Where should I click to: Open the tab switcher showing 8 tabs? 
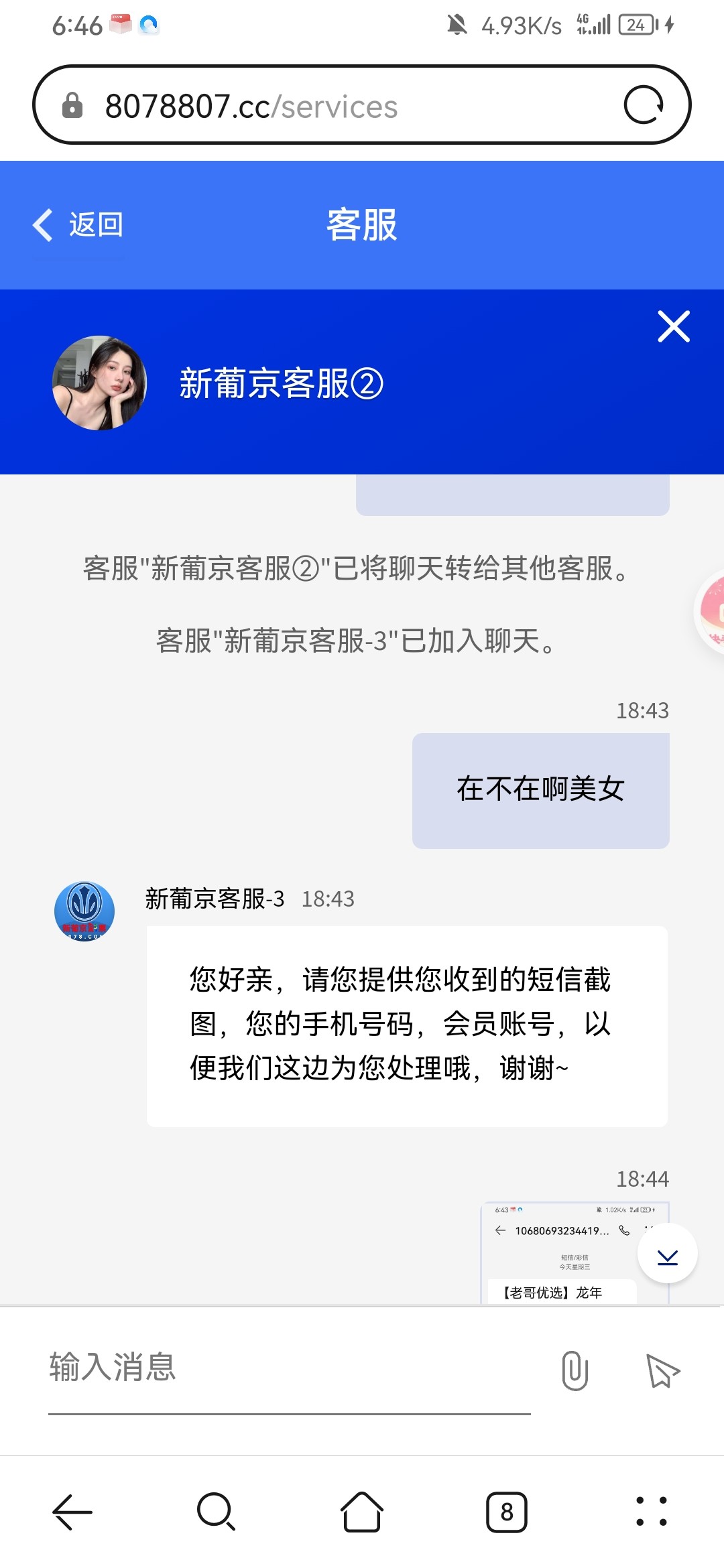pos(506,1512)
